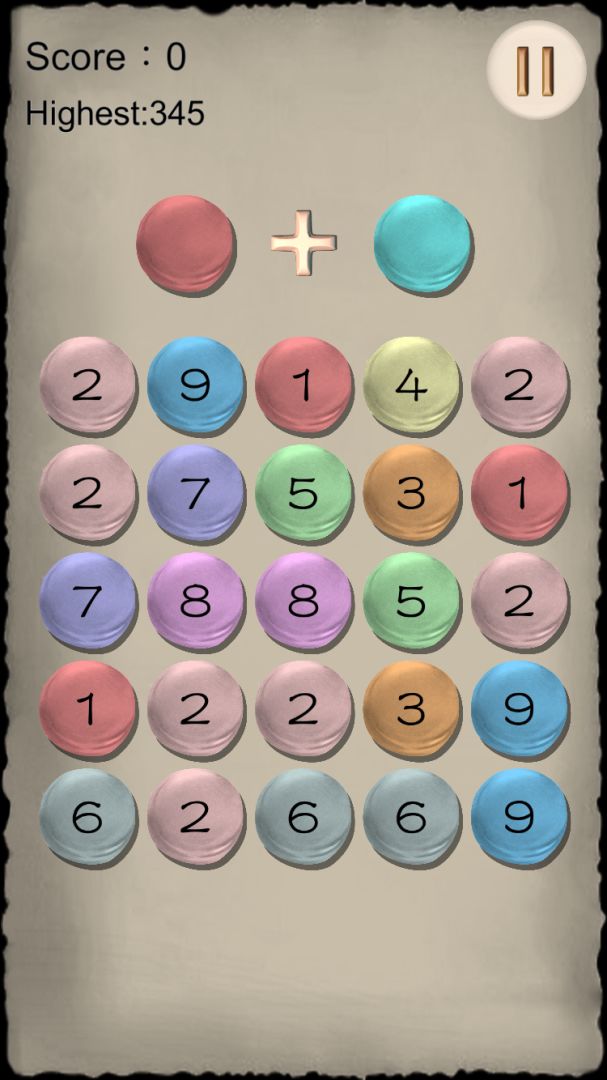Tap the red 1 between 9 and 4
Viewport: 607px width, 1080px height.
[x=303, y=385]
